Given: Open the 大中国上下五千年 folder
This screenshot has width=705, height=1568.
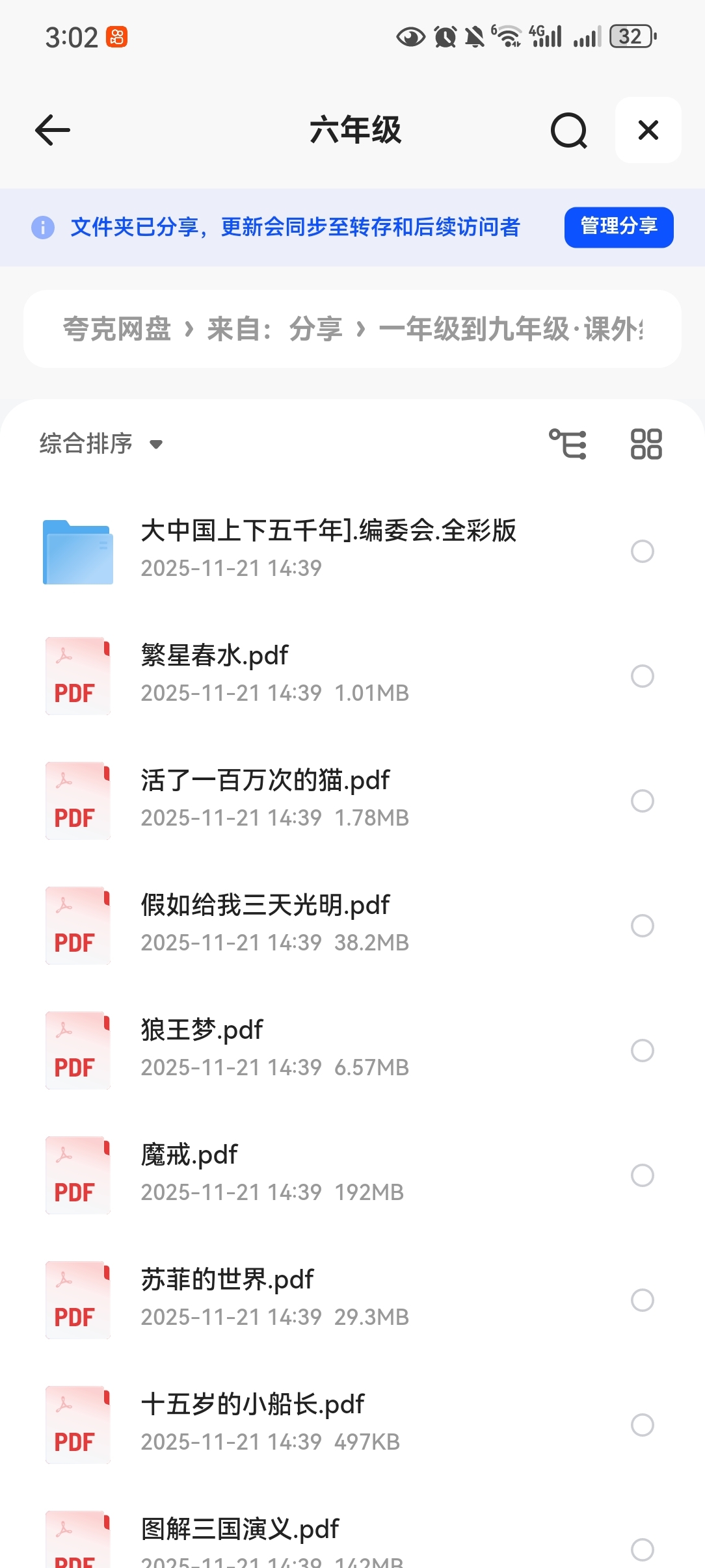Looking at the screenshot, I should pos(328,530).
